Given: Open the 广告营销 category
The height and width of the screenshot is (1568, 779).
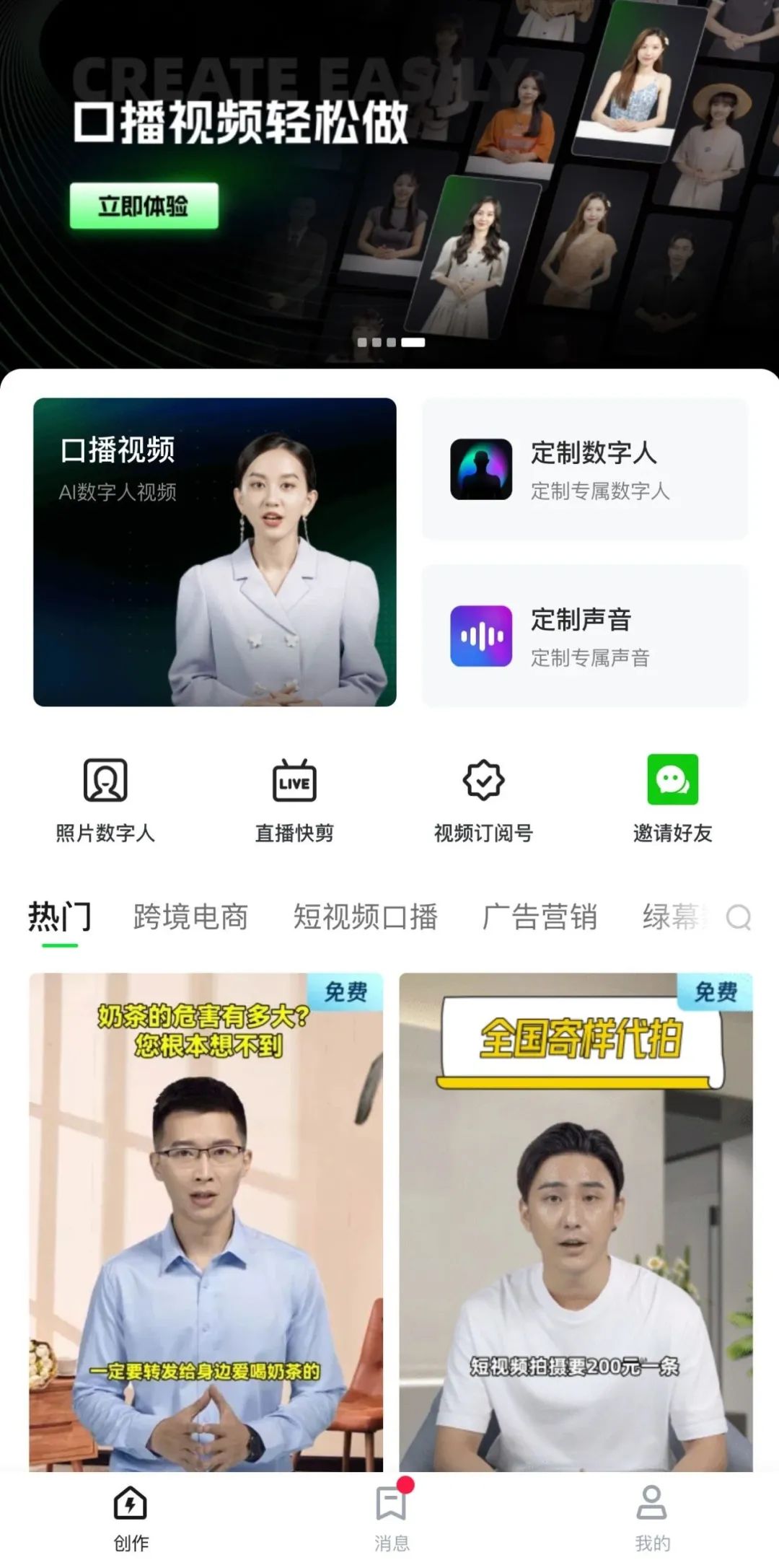Looking at the screenshot, I should point(540,916).
